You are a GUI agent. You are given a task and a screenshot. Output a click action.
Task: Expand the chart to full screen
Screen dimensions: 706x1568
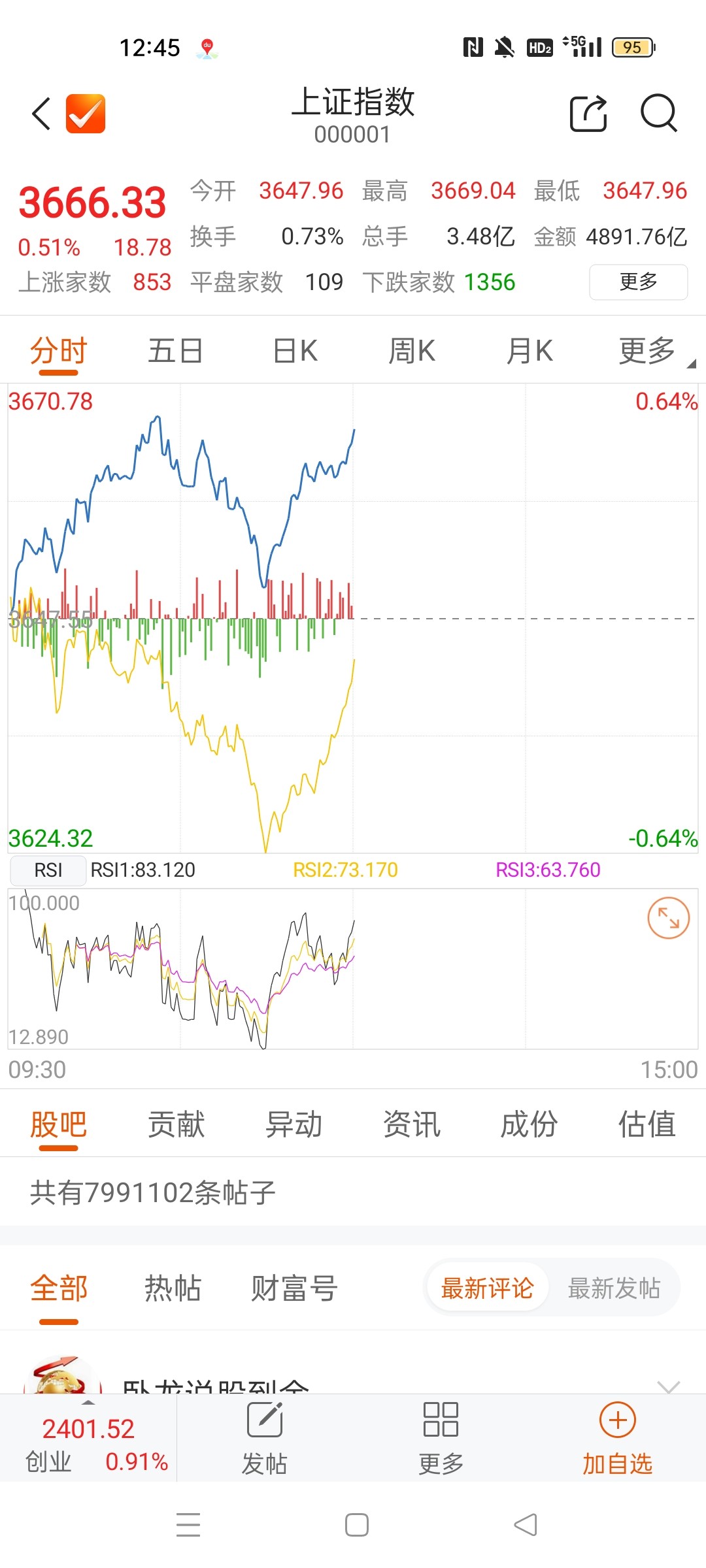(668, 918)
